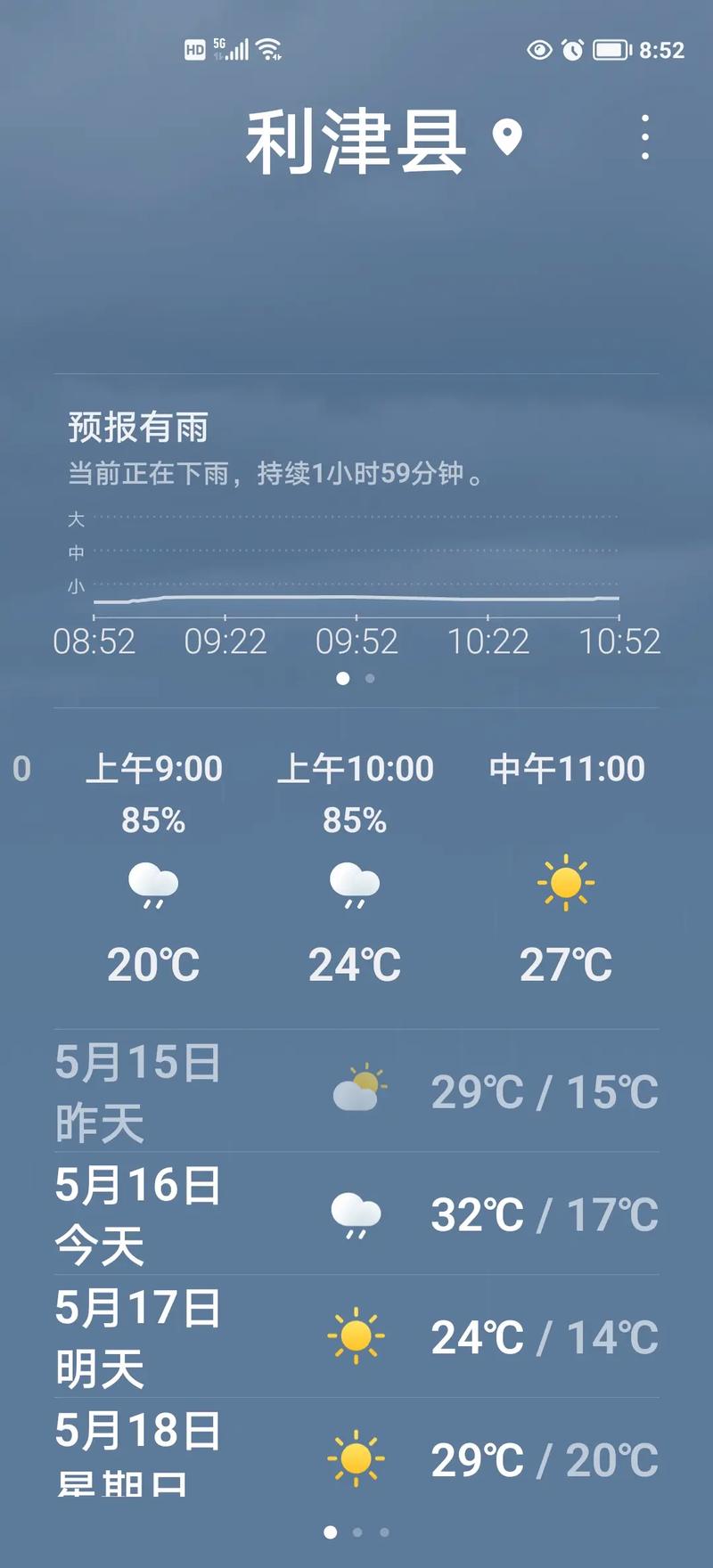
Task: Tap the rain cloud icon for 上午10:00
Action: click(356, 886)
